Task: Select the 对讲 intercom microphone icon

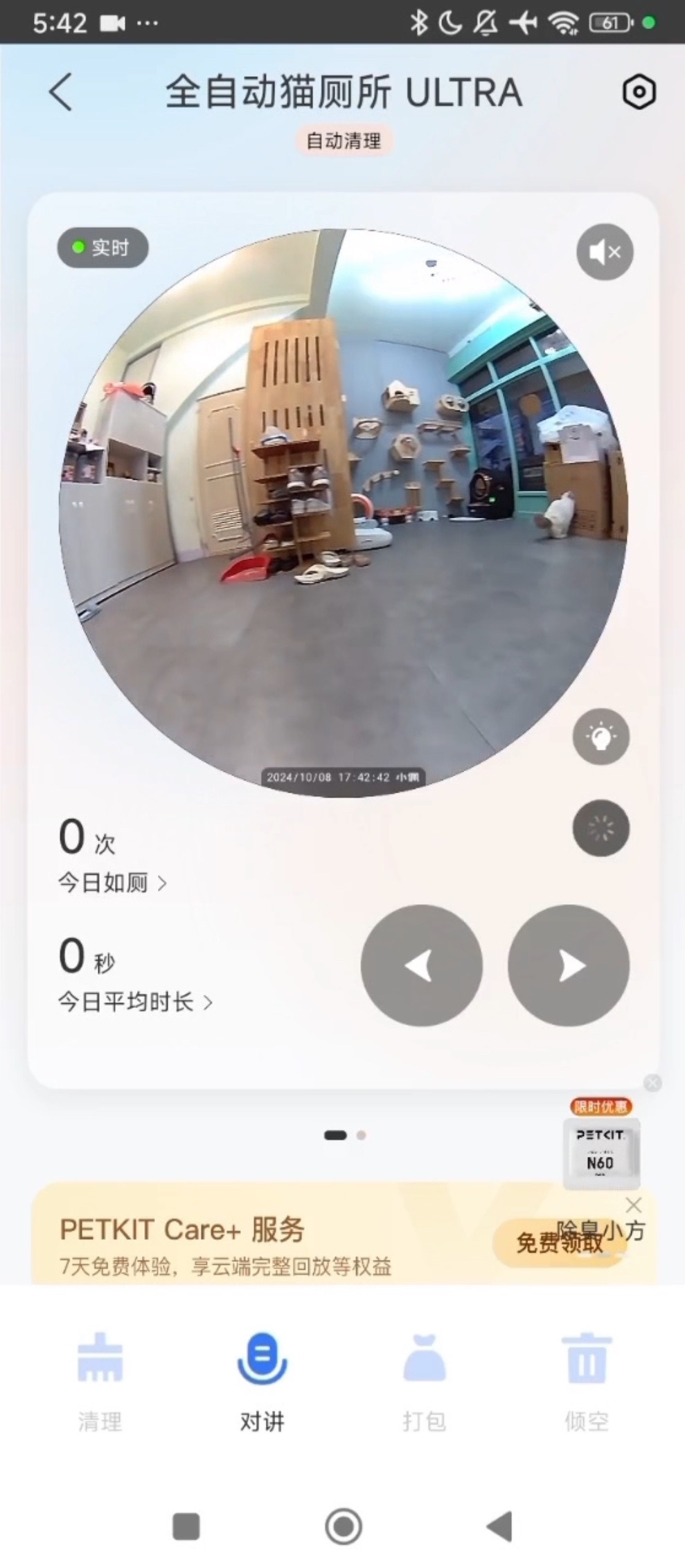Action: (261, 1359)
